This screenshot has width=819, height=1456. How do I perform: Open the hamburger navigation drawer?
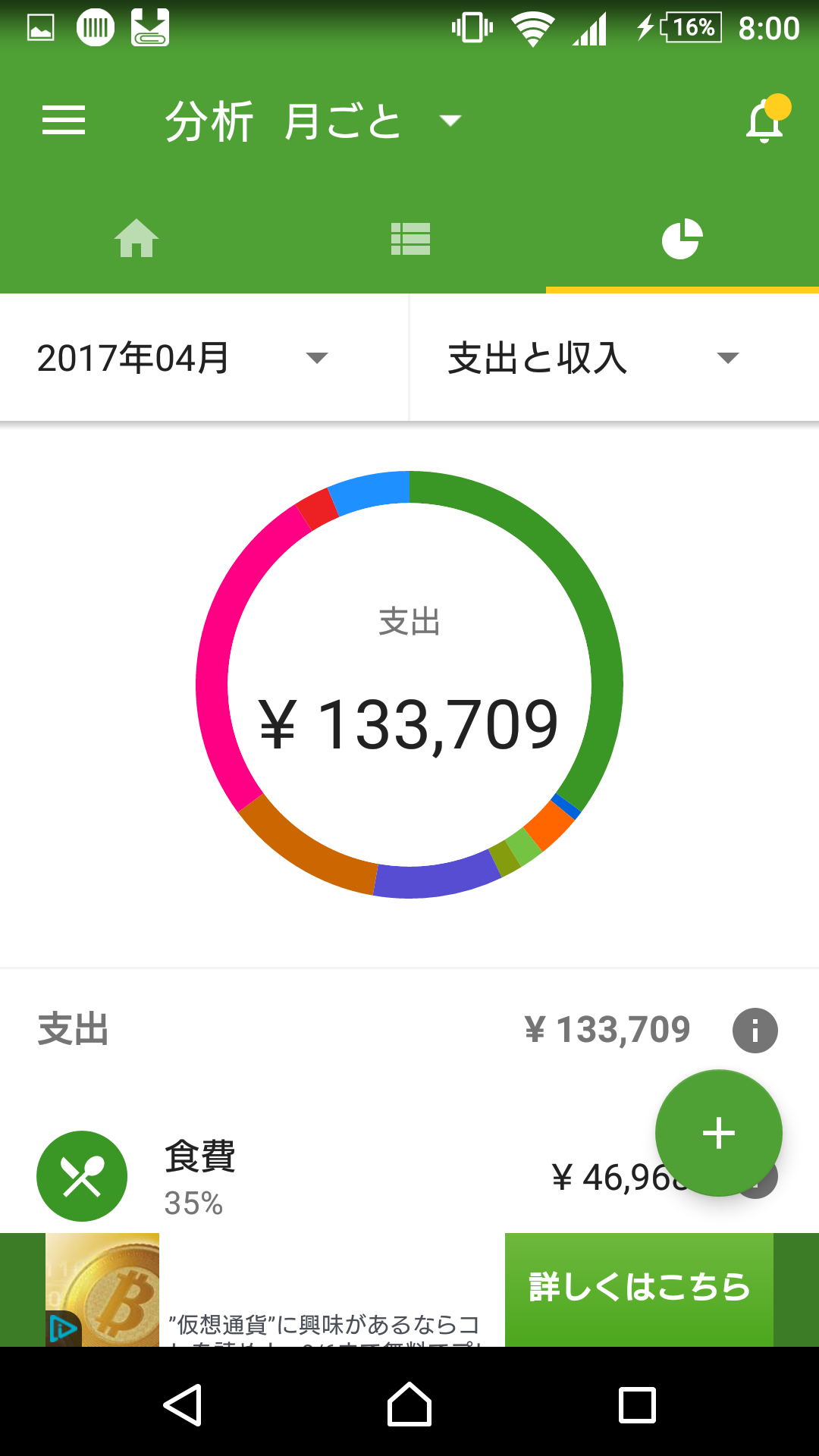64,121
